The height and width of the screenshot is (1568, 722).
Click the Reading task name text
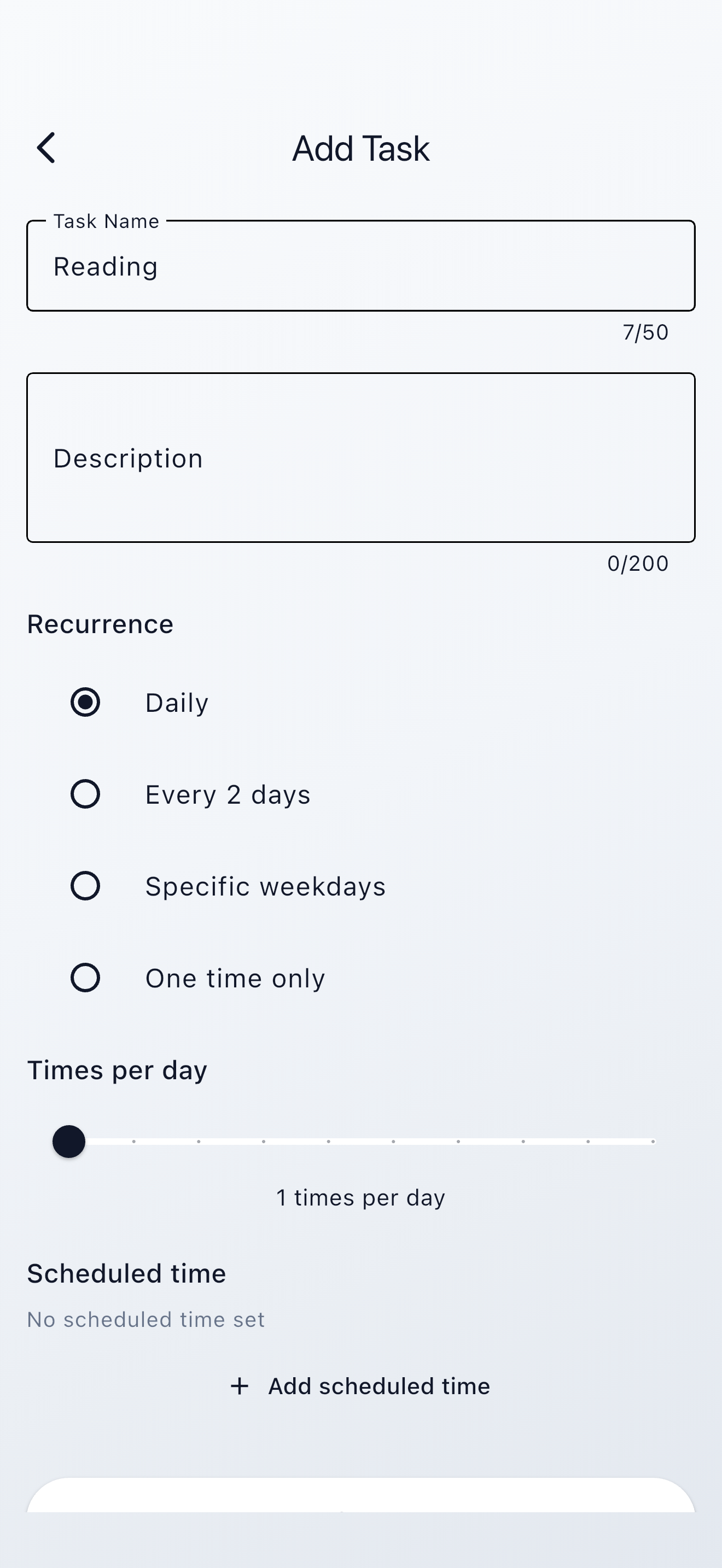(106, 266)
